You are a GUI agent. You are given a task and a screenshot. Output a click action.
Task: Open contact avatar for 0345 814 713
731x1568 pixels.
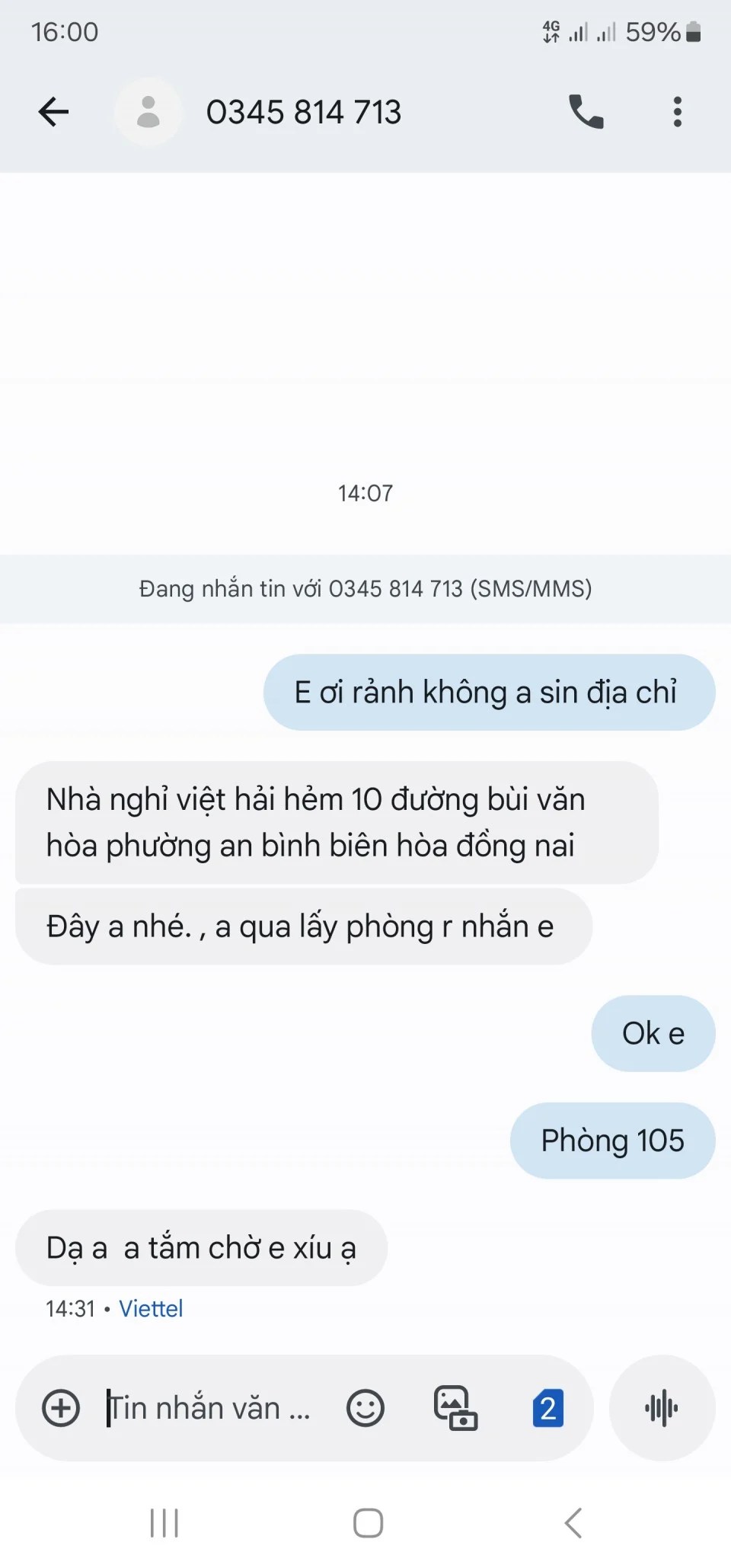(148, 112)
